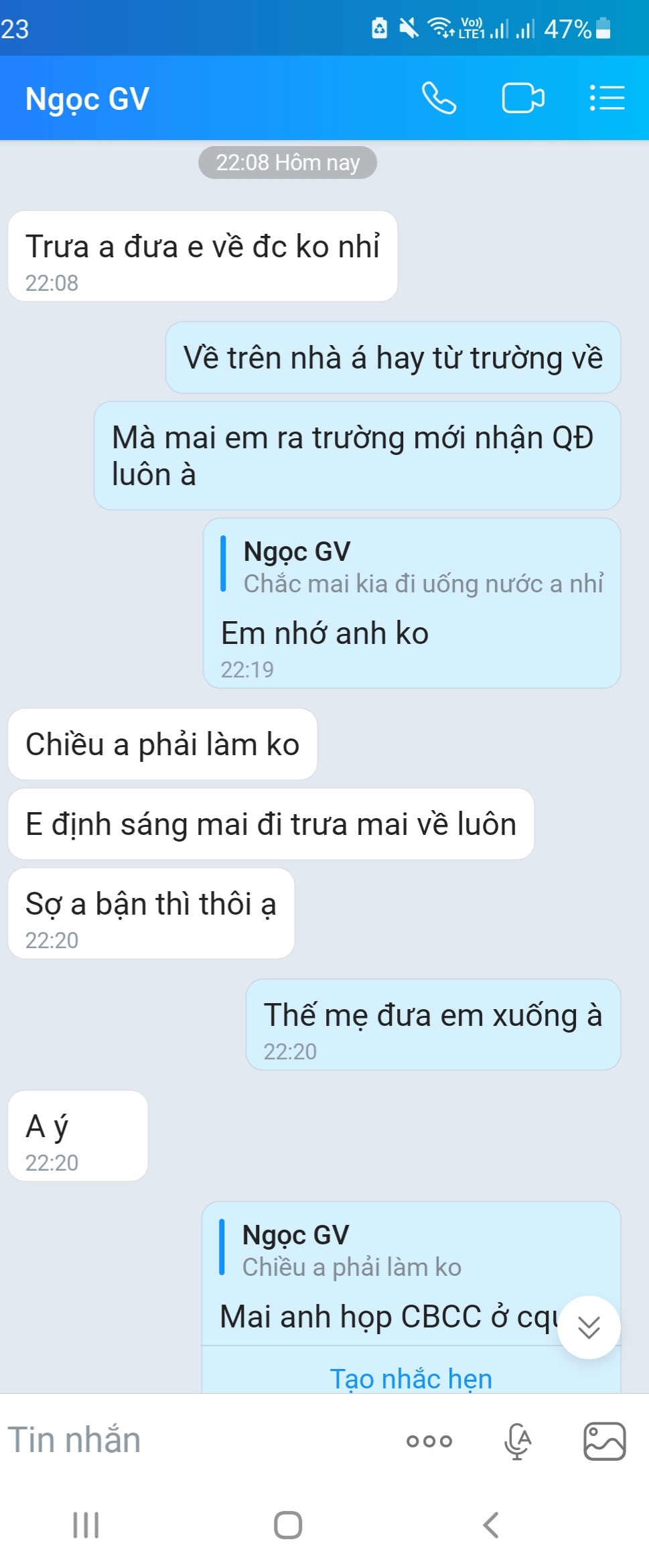649x1568 pixels.
Task: Tap the Tạo nhắc hẹn link
Action: point(411,1378)
